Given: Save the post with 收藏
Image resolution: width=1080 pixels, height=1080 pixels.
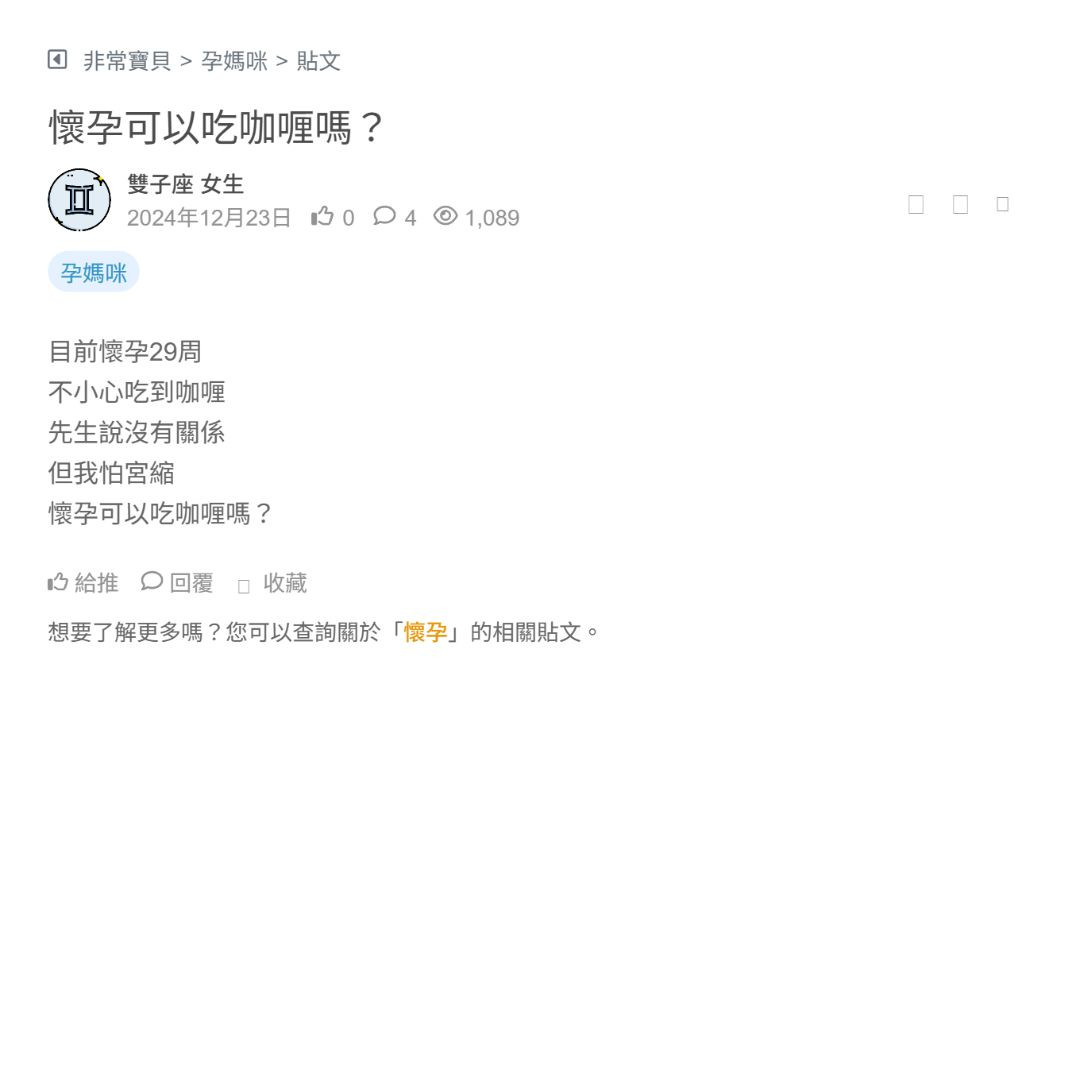Looking at the screenshot, I should point(273,583).
